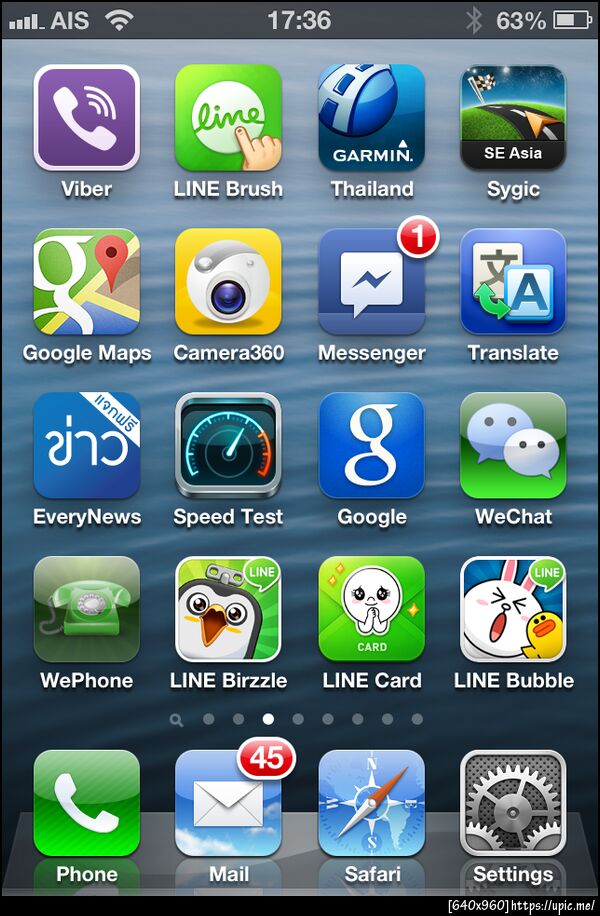
Task: Launch Sygic SE Asia
Action: [513, 118]
